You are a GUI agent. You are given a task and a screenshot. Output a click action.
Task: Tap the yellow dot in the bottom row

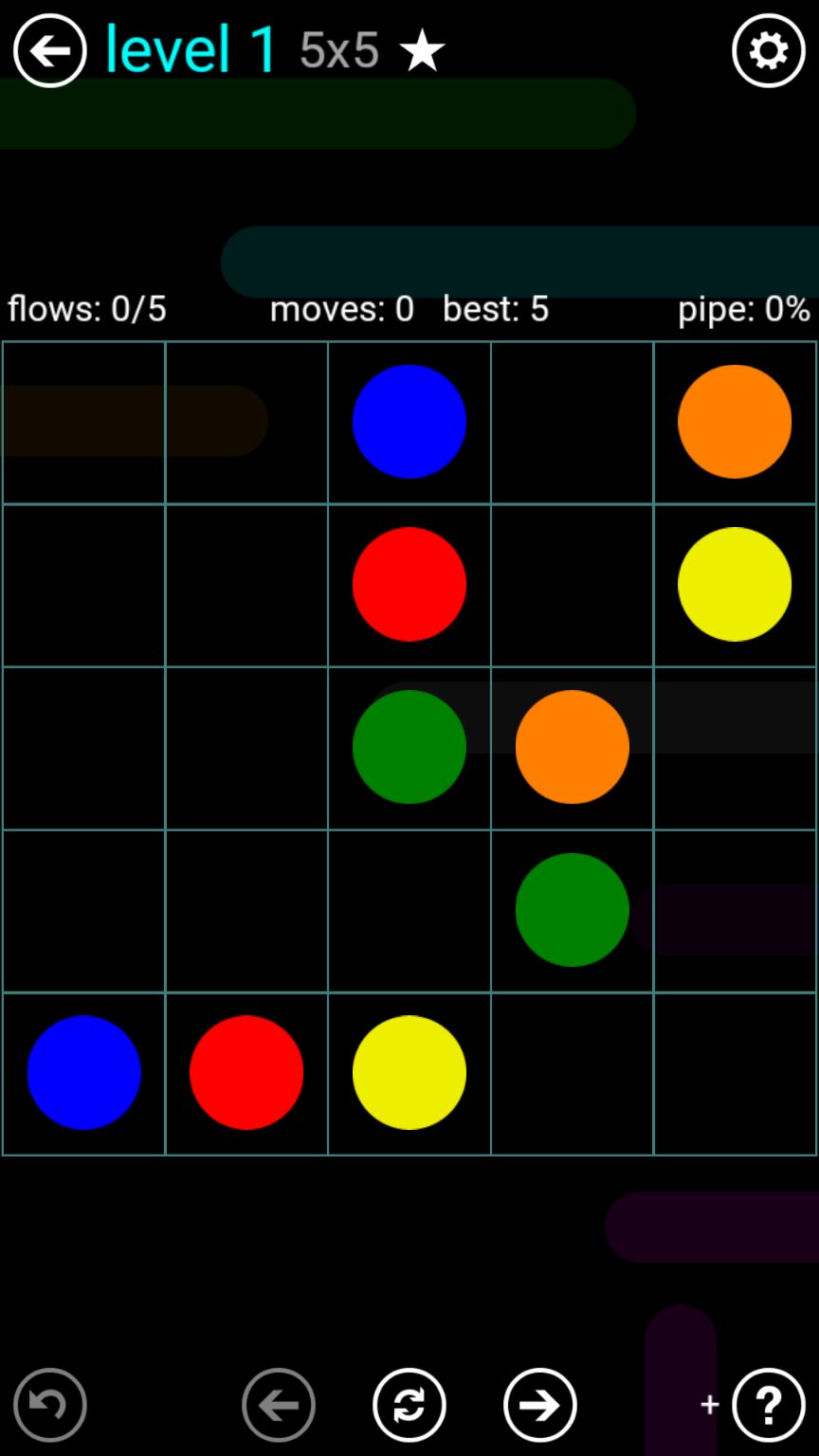409,1072
